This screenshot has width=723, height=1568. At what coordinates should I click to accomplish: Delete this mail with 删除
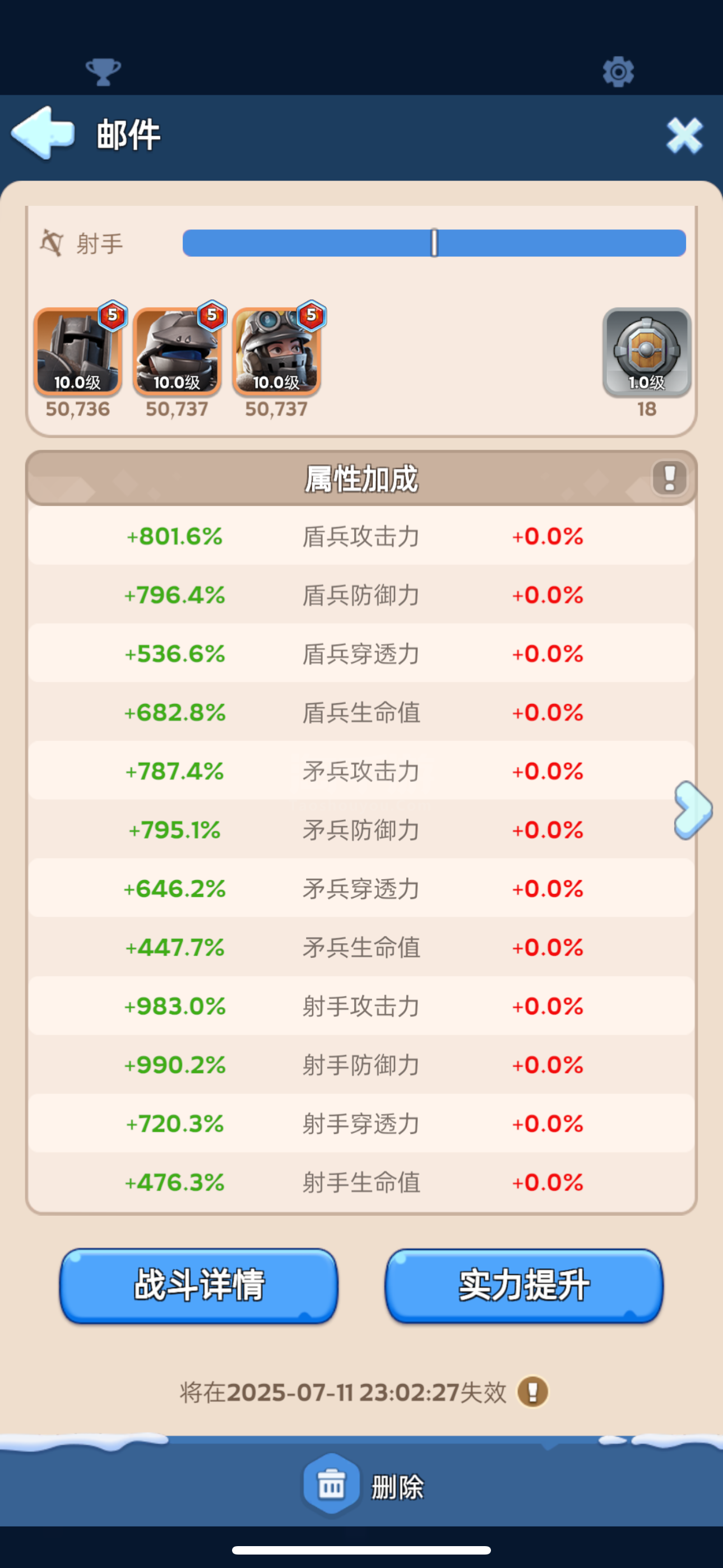pos(361,1486)
